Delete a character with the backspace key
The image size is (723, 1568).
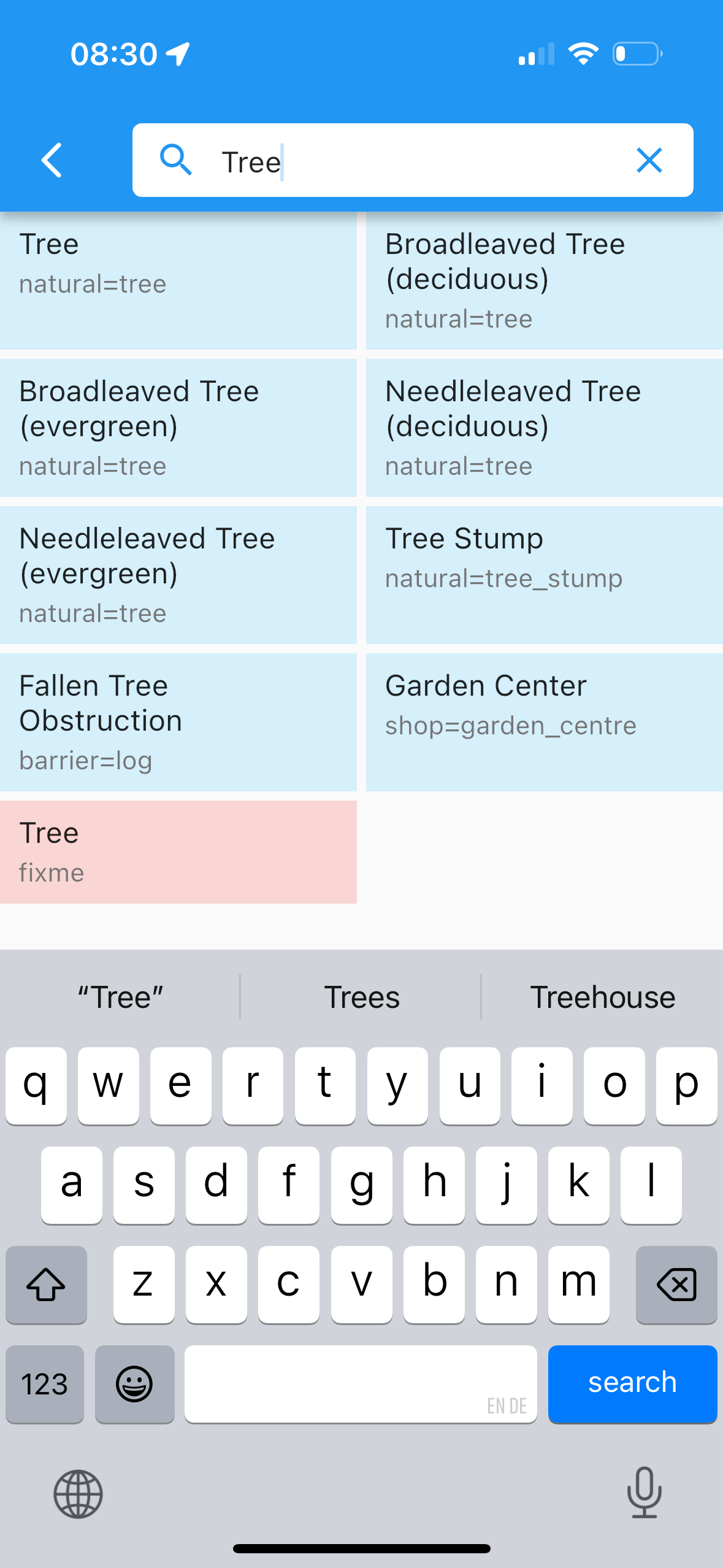click(x=676, y=1284)
